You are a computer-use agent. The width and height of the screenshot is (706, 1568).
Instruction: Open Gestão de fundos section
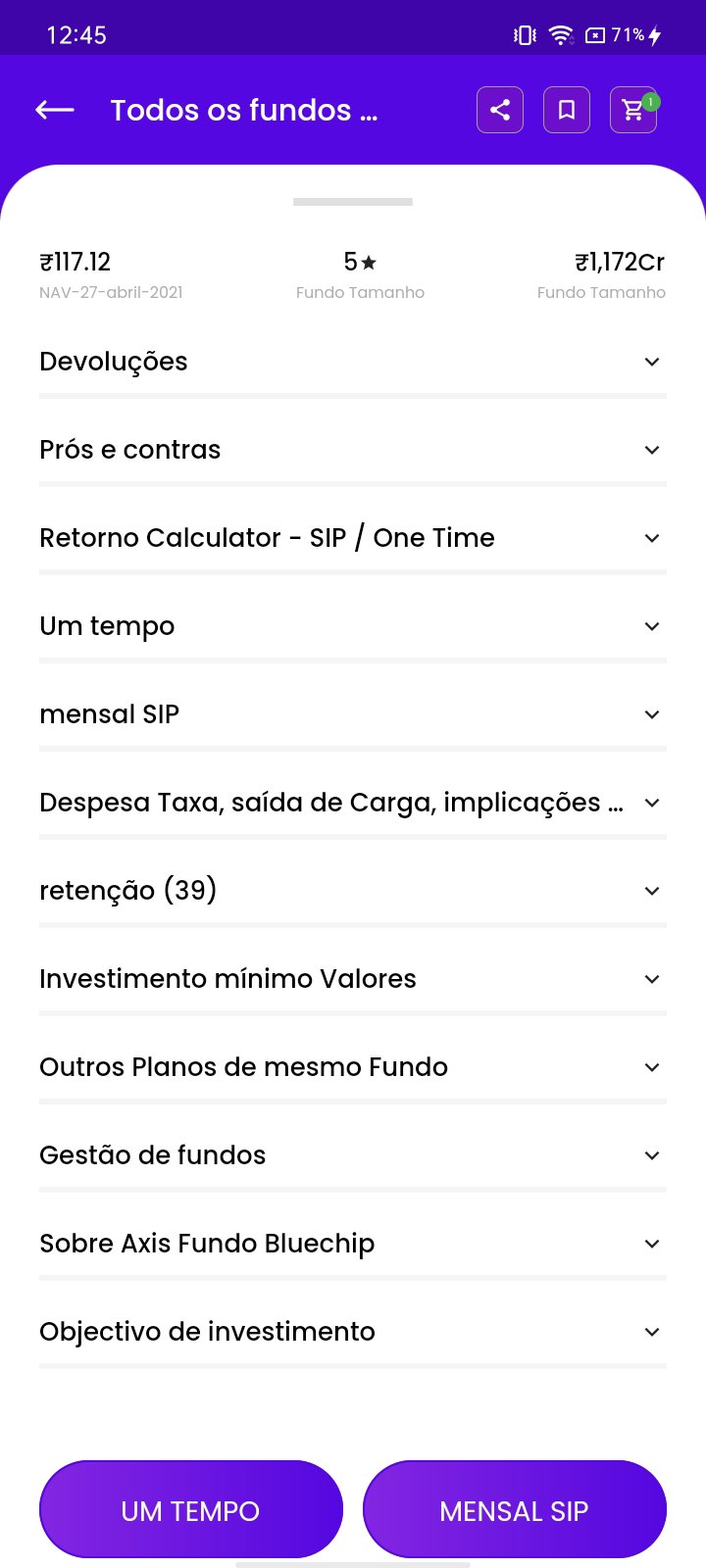(x=353, y=1155)
